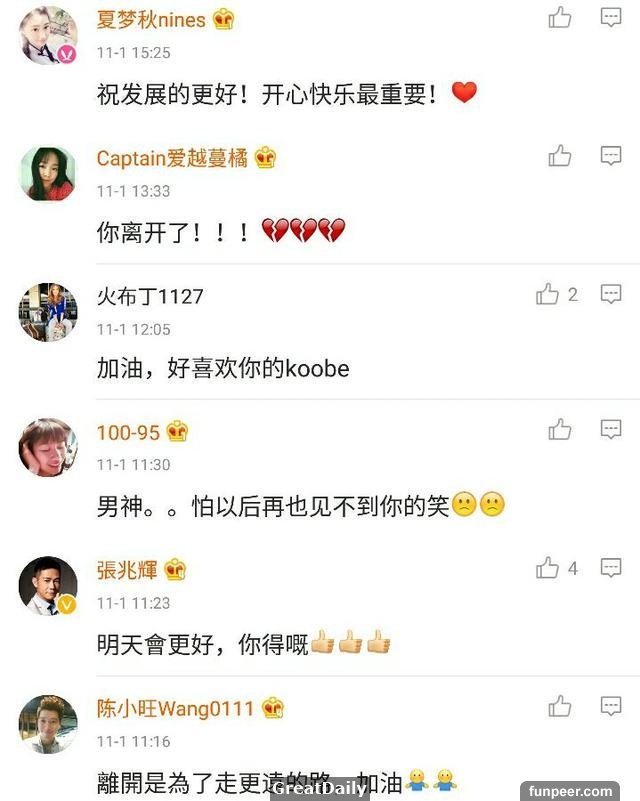Image resolution: width=640 pixels, height=801 pixels.
Task: Like 張兆輝's comment
Action: [x=547, y=568]
